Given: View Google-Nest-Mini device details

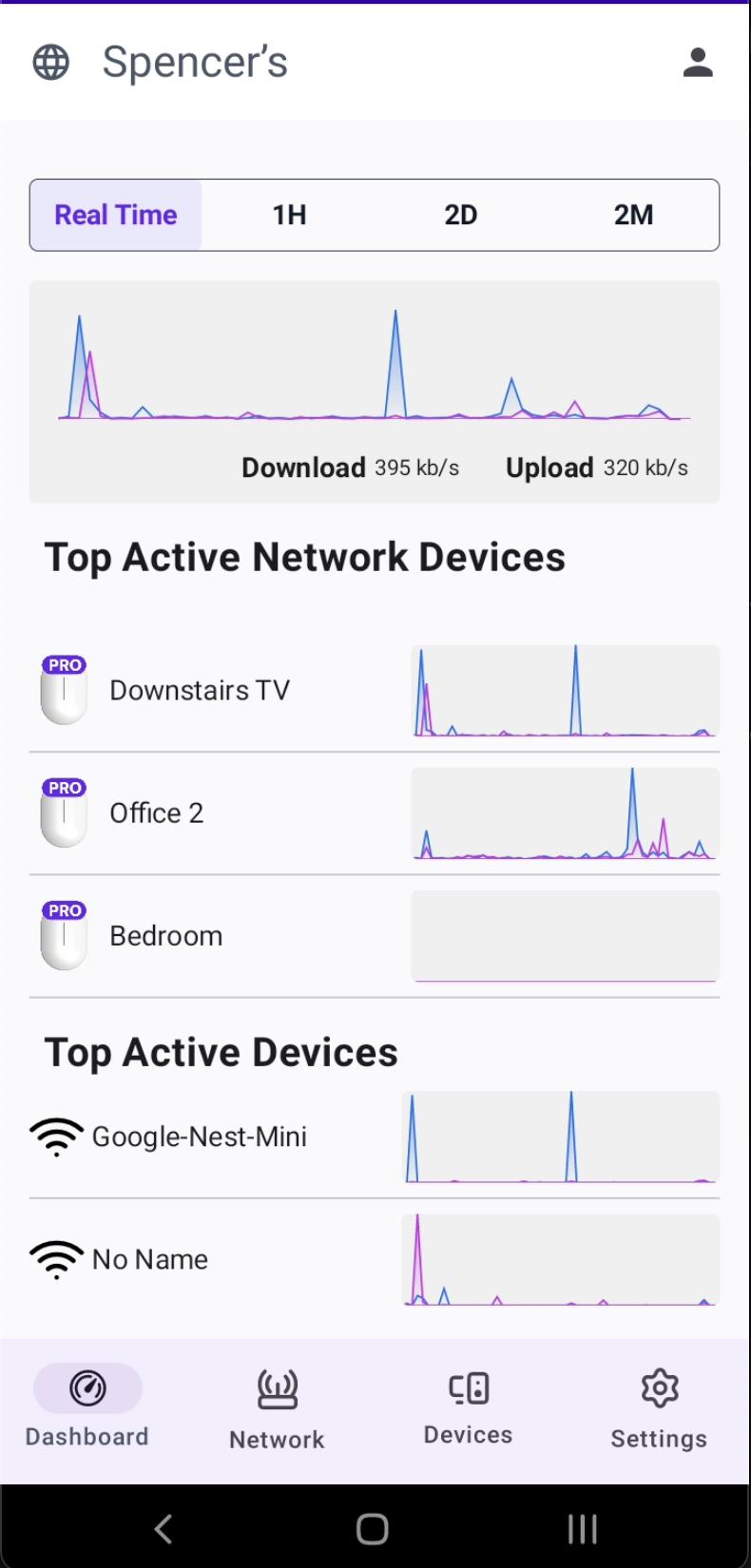Looking at the screenshot, I should 375,1137.
